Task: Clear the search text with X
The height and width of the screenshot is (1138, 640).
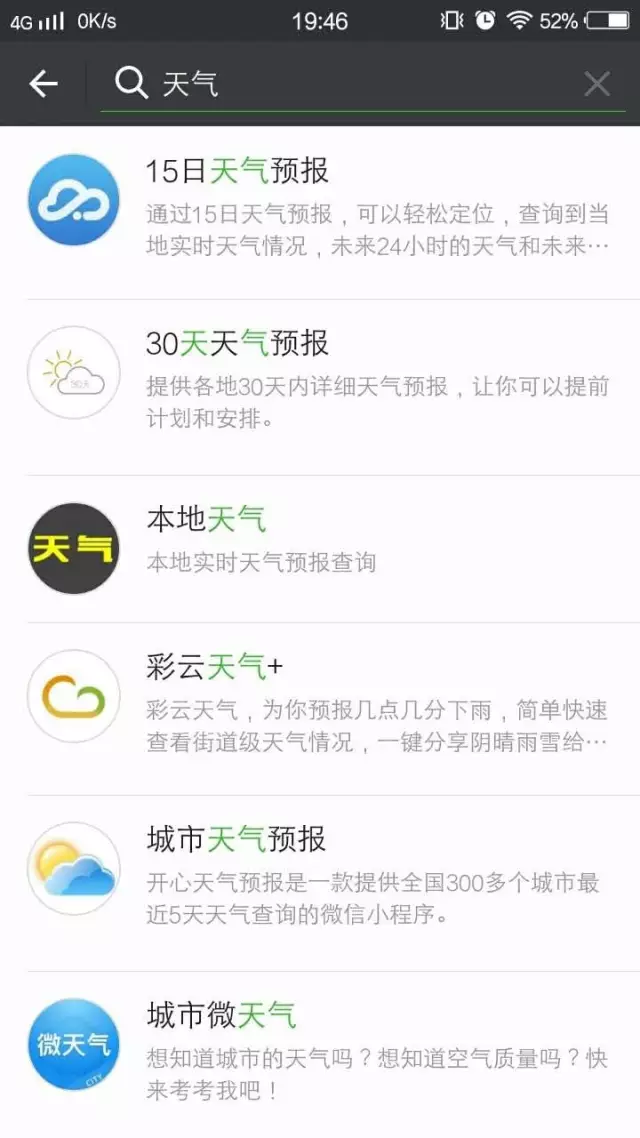Action: pos(597,84)
